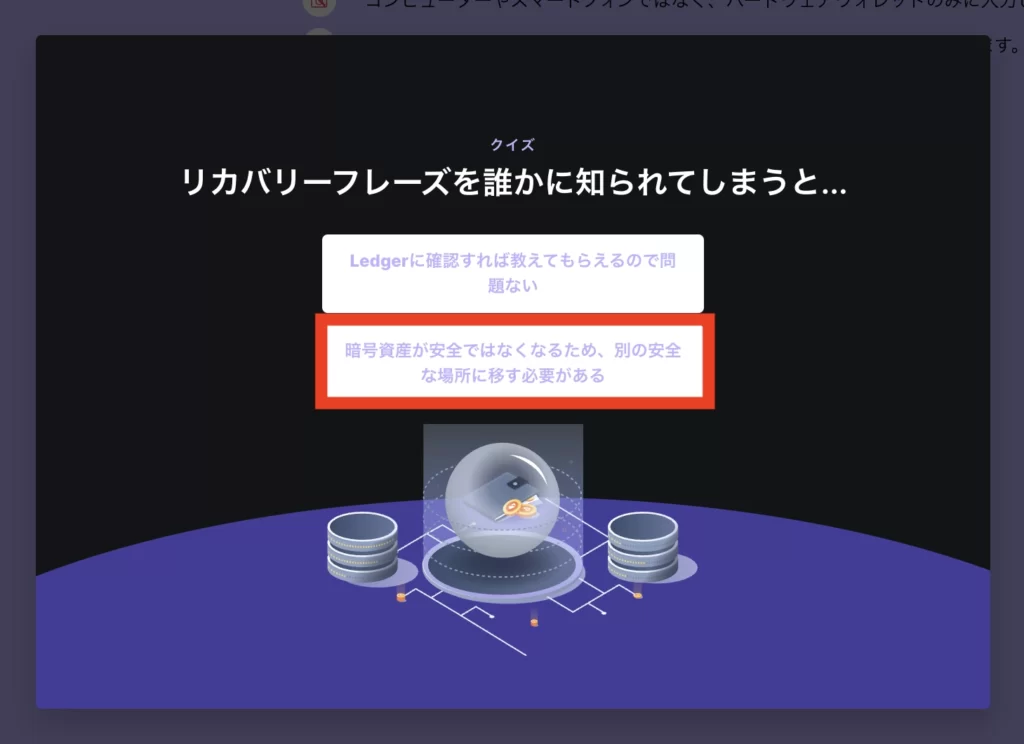
Task: Select the answer about asking Ledger to confirm
Action: click(x=512, y=273)
